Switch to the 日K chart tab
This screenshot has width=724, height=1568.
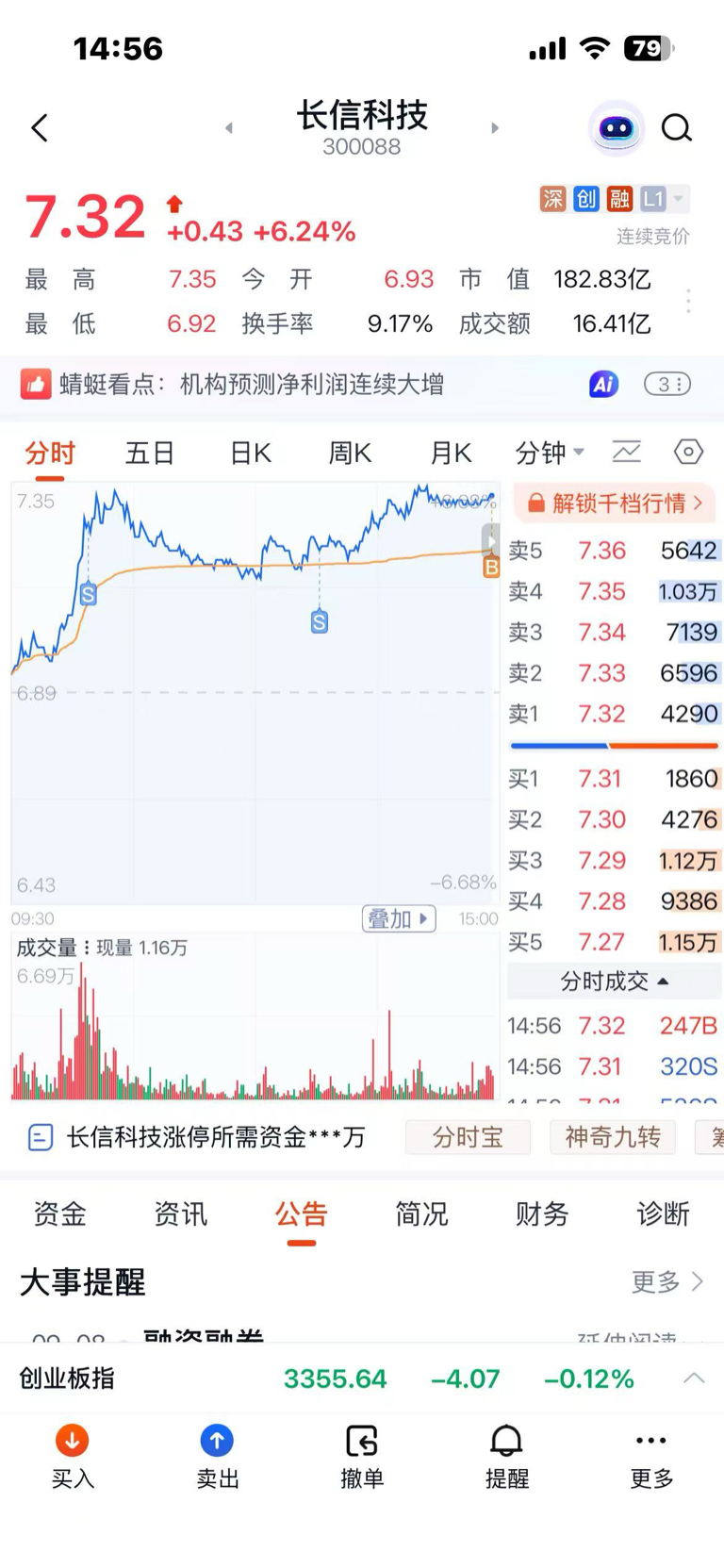251,454
